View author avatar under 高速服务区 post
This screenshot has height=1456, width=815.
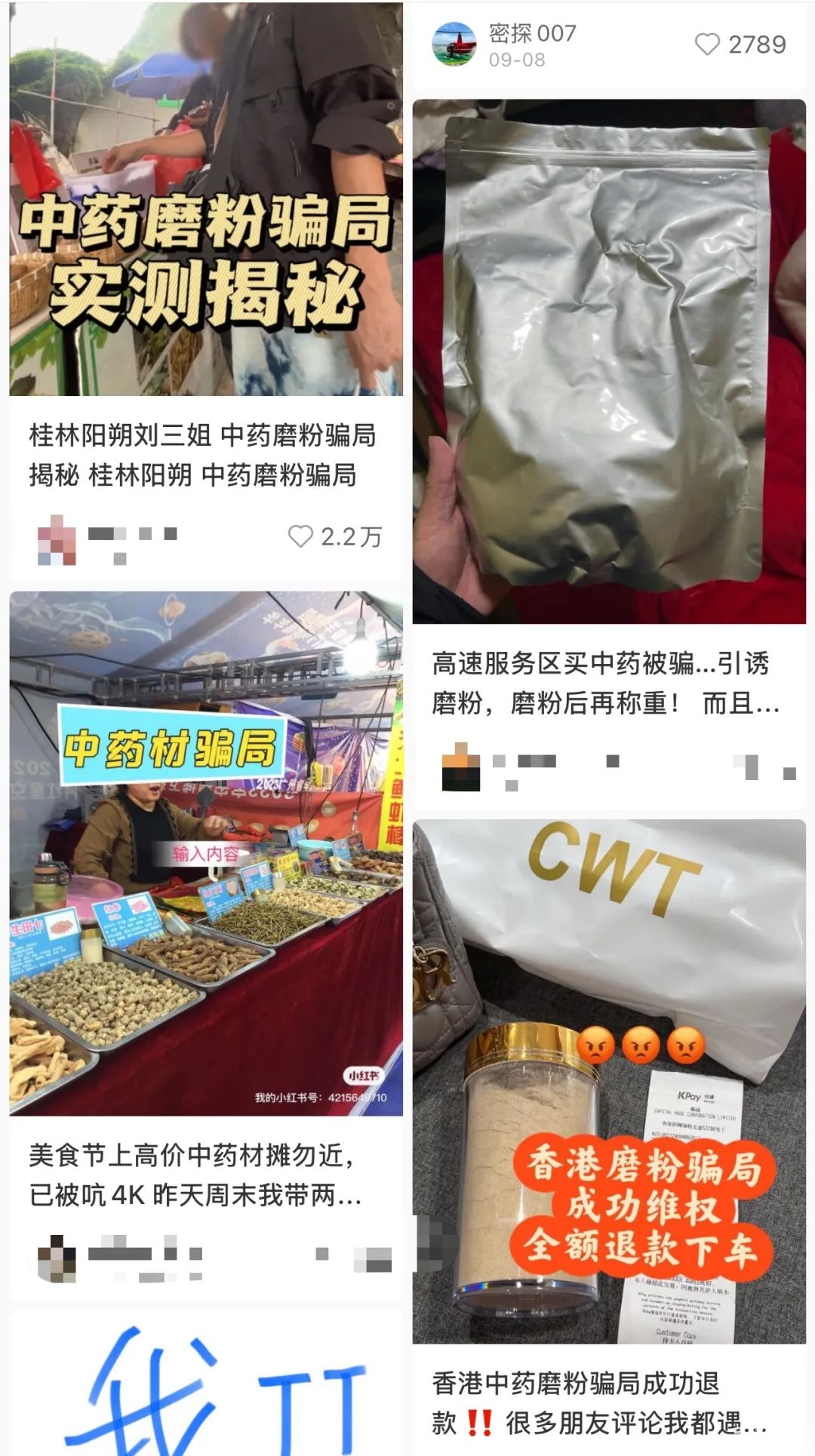click(460, 767)
